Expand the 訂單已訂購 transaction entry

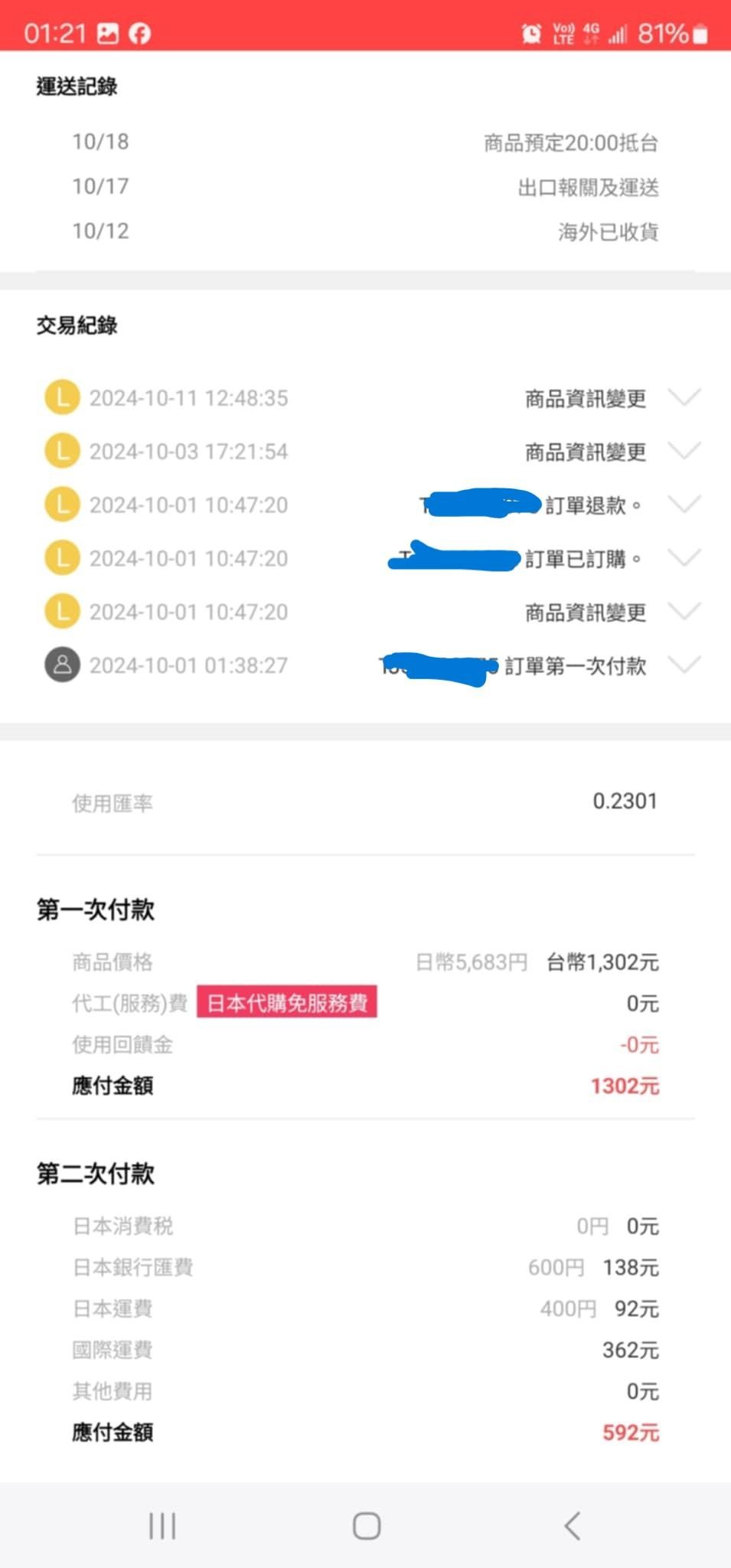tap(684, 558)
